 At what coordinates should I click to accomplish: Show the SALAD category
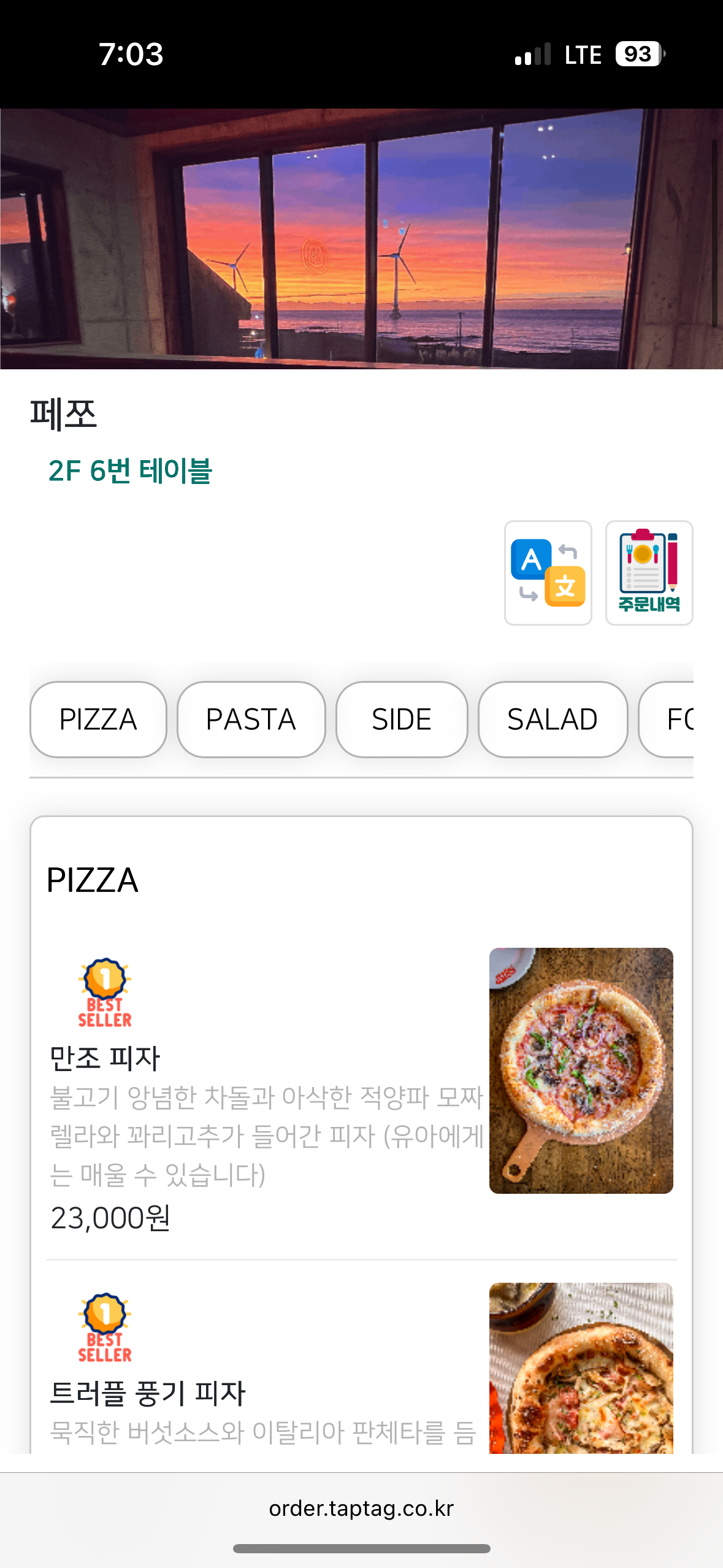[x=552, y=720]
